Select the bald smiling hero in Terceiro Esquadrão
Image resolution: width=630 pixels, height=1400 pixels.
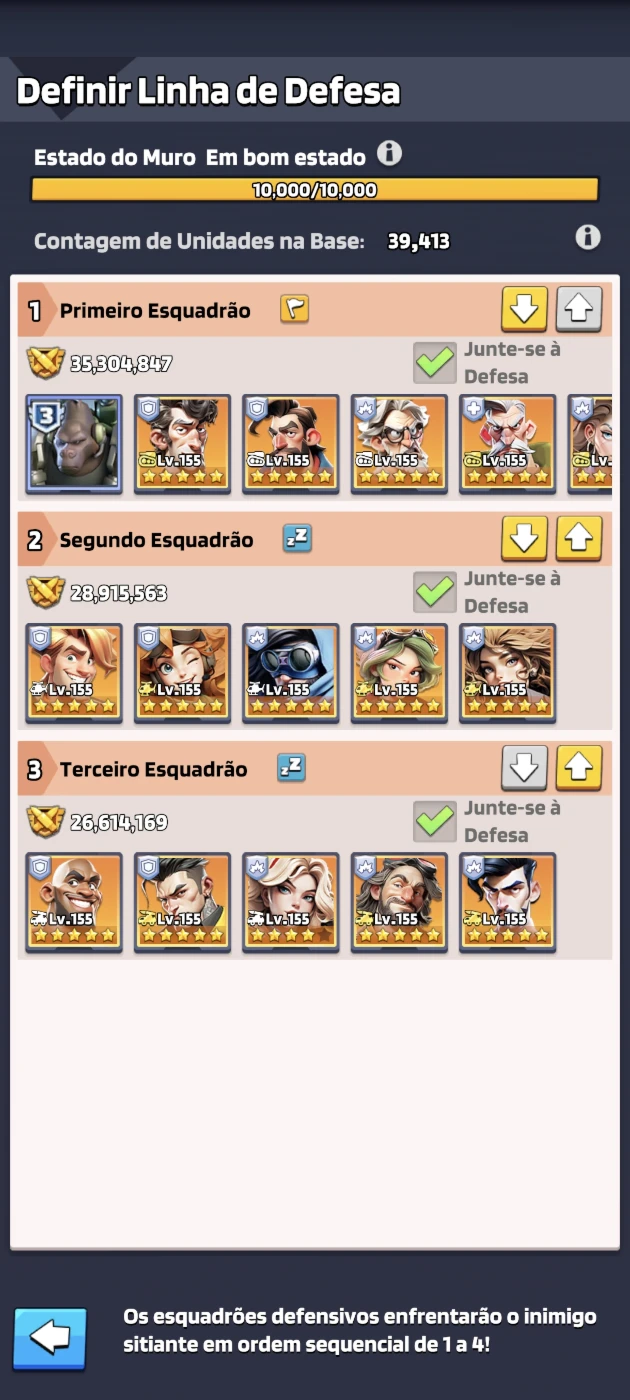(74, 902)
